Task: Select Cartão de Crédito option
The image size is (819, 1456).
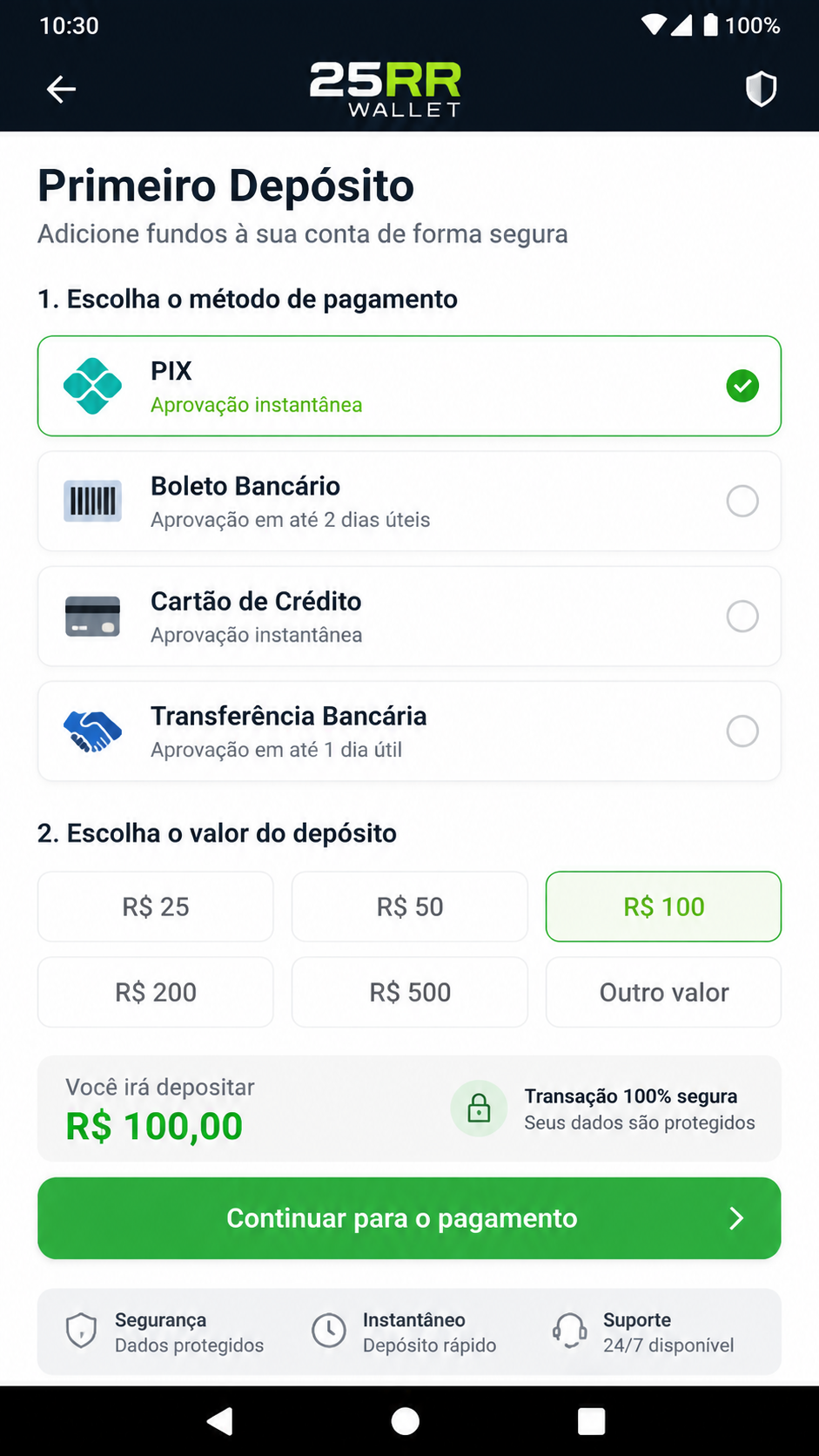Action: (x=409, y=616)
